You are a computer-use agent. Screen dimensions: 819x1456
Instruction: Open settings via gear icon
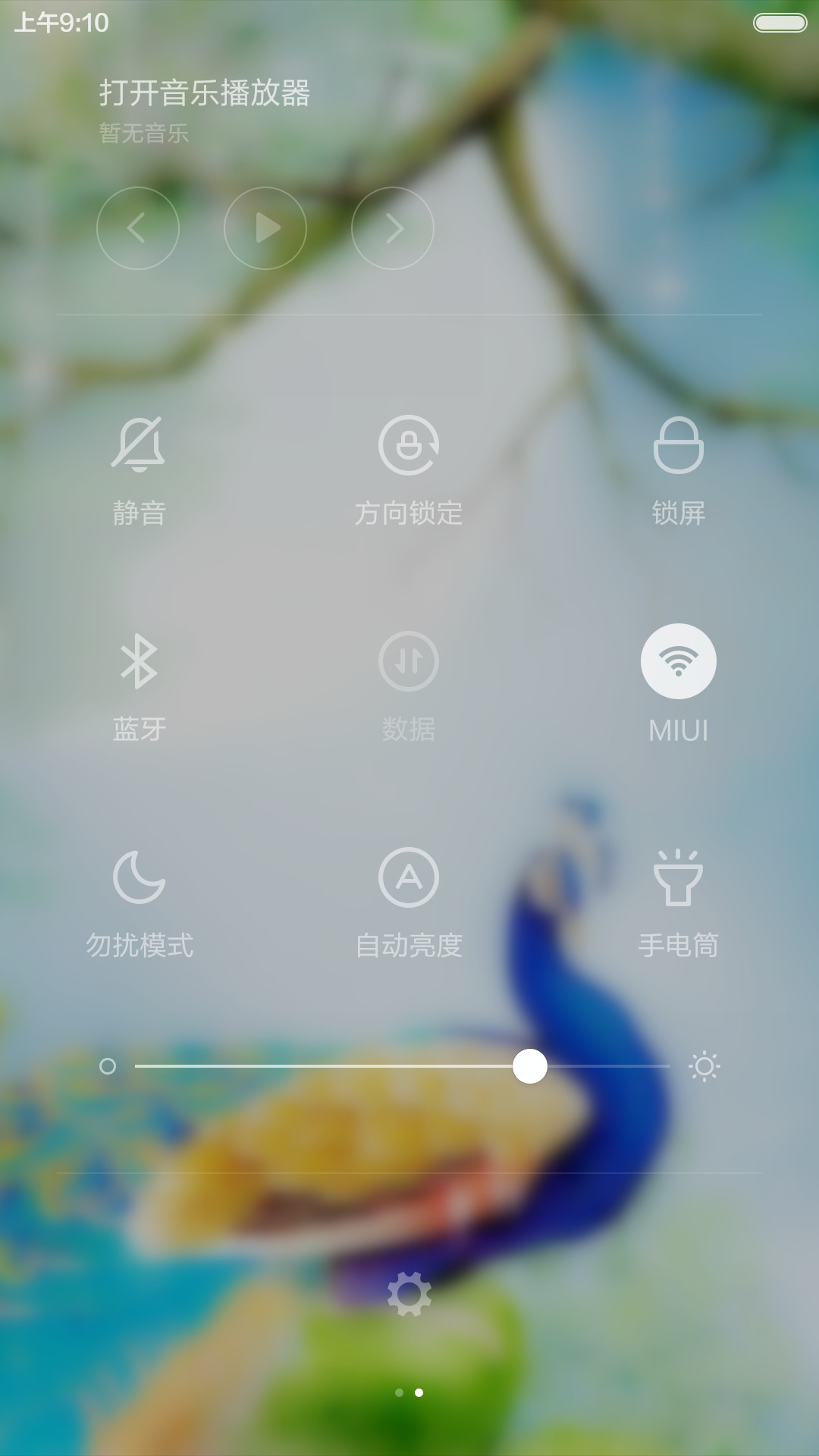[409, 1293]
